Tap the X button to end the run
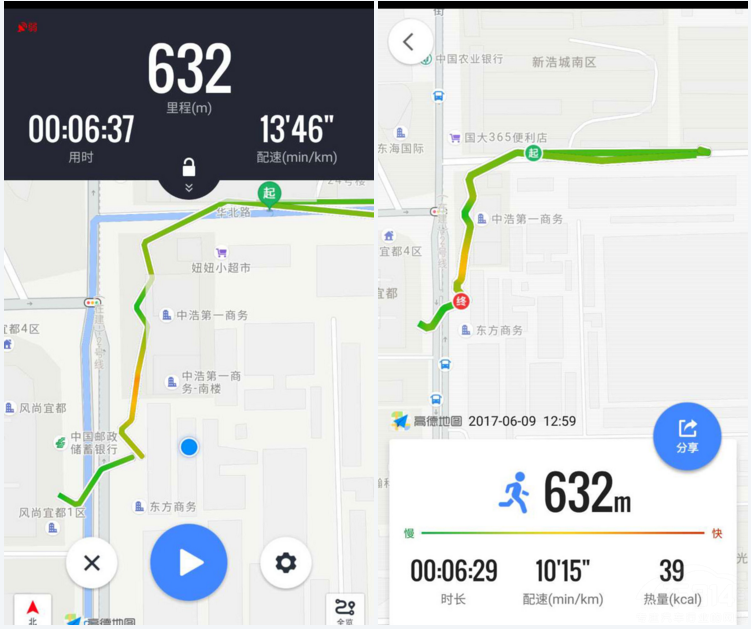 coord(92,563)
